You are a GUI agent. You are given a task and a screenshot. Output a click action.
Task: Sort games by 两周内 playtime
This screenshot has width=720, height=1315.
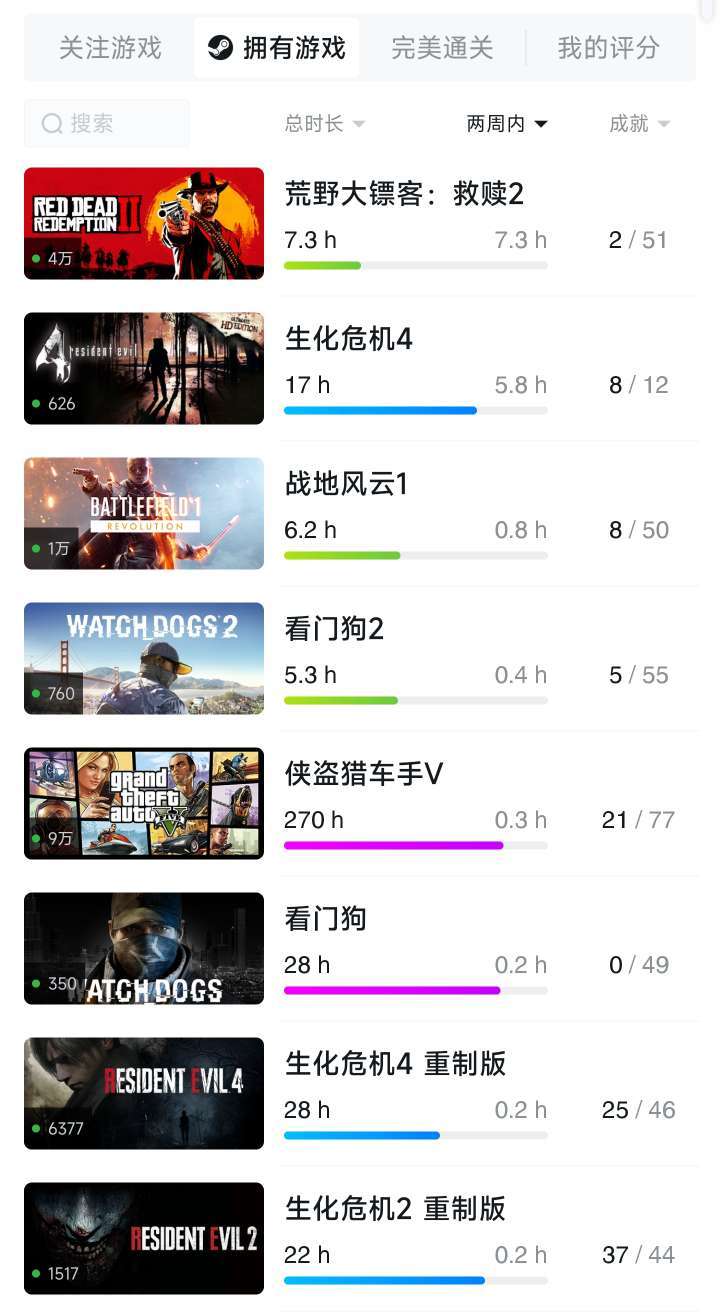[507, 123]
